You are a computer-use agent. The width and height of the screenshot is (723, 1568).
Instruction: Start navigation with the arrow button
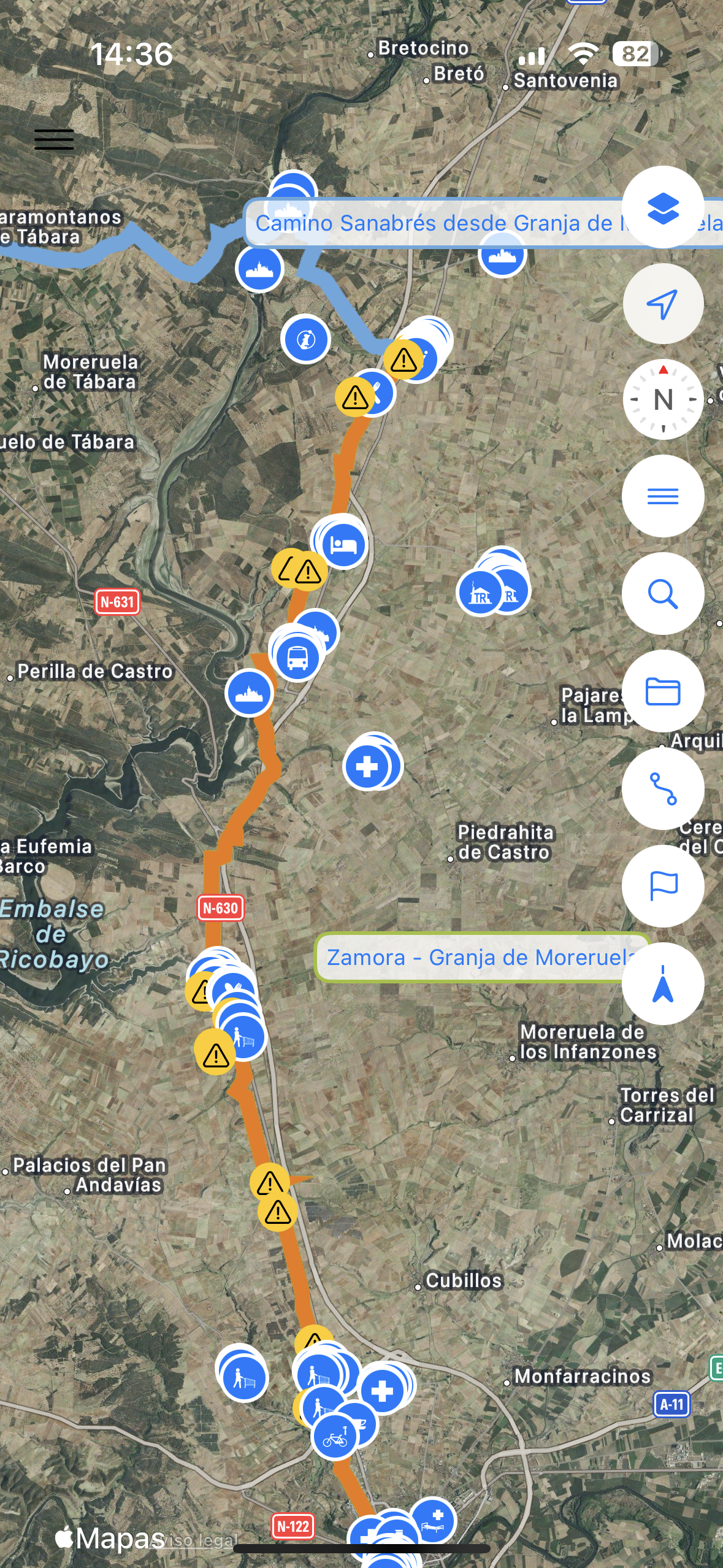663,983
